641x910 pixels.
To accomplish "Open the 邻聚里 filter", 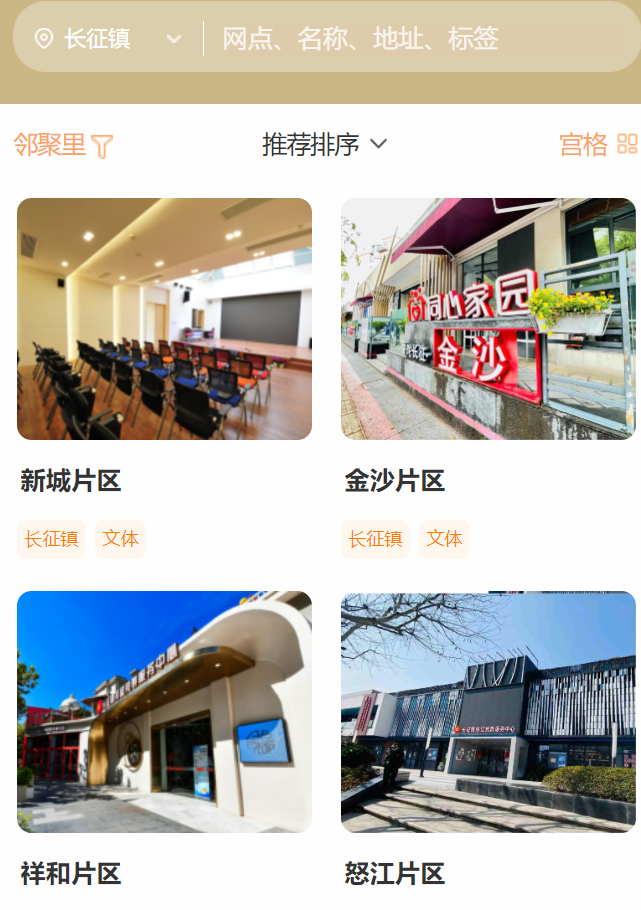I will [x=63, y=145].
